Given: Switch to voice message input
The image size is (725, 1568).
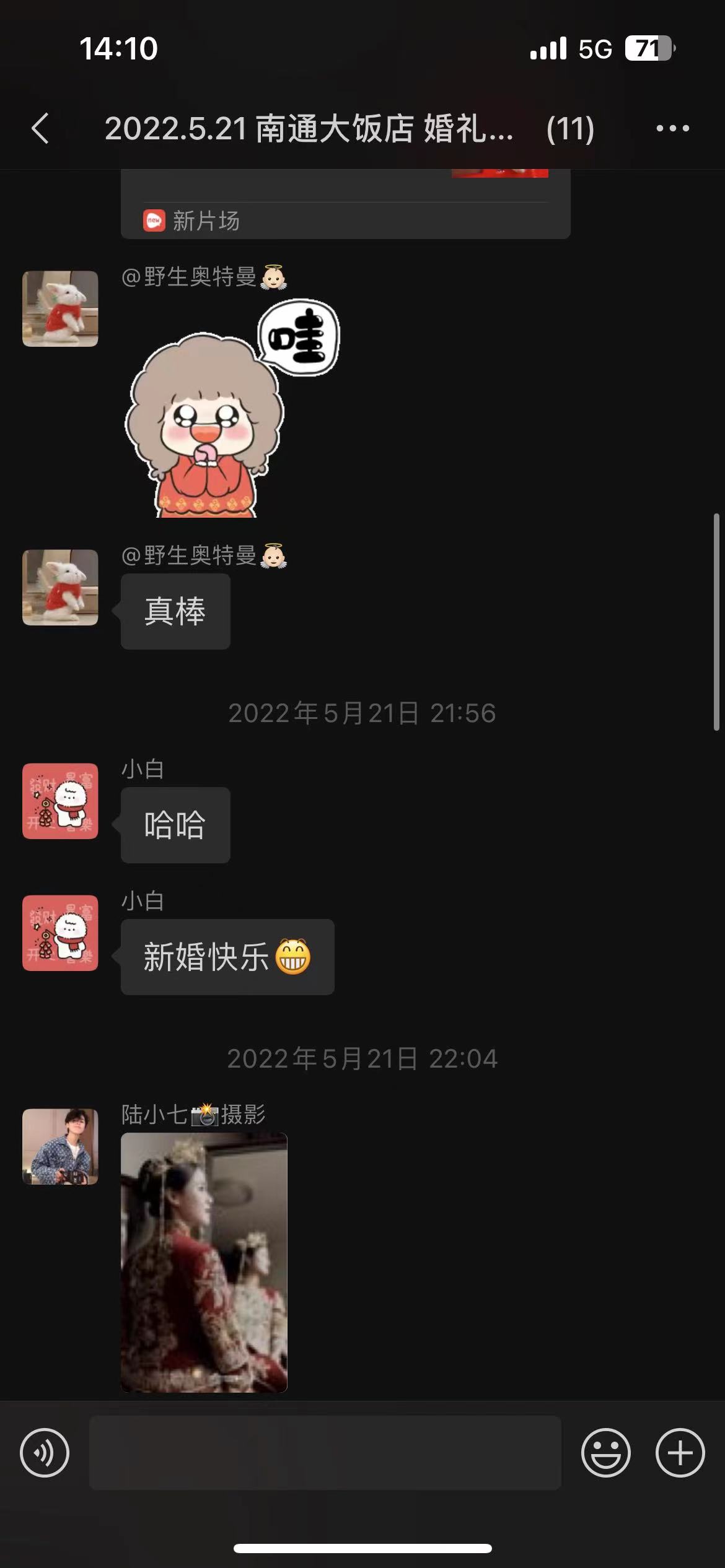Looking at the screenshot, I should point(45,1453).
